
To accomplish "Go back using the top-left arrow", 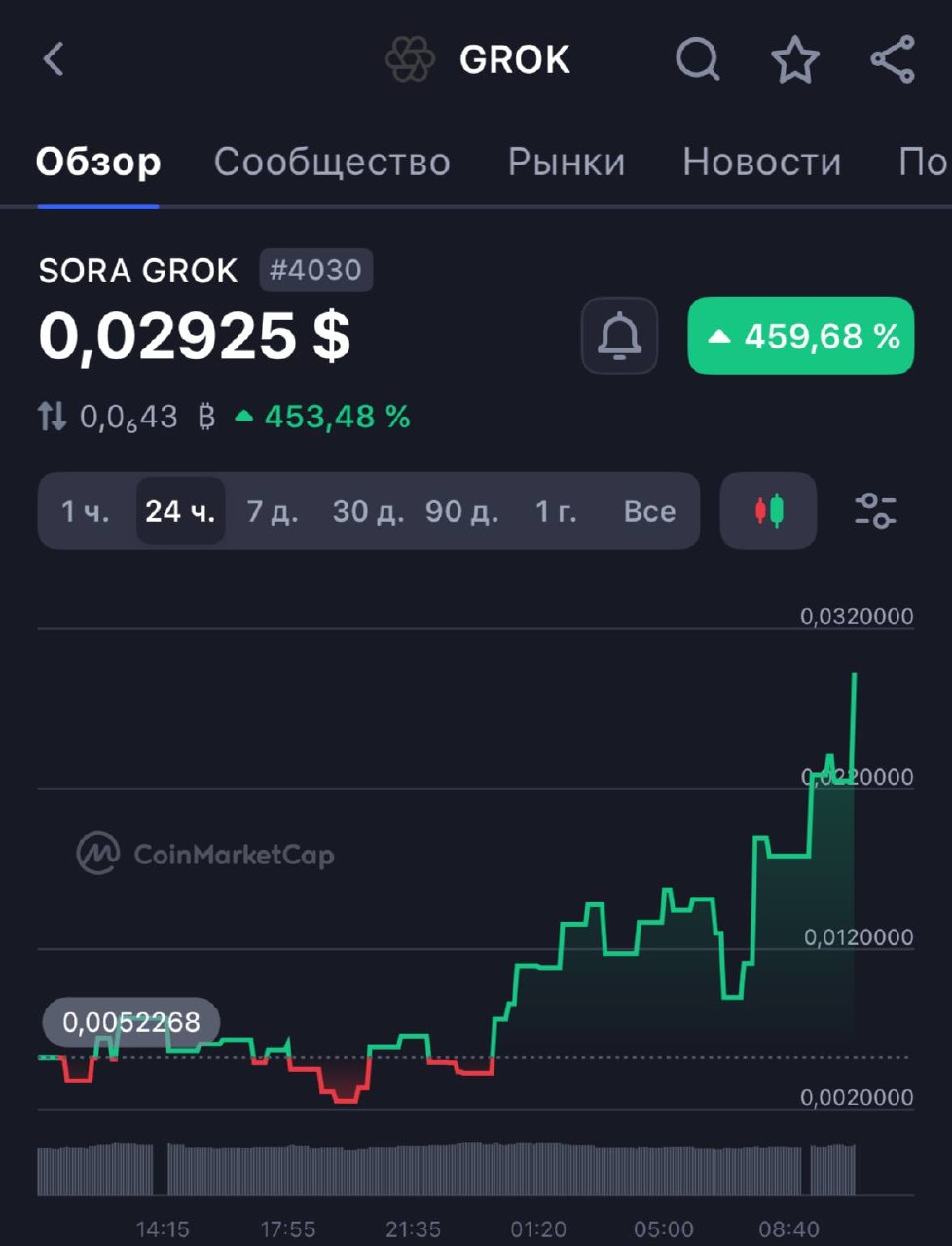I will coord(54,59).
